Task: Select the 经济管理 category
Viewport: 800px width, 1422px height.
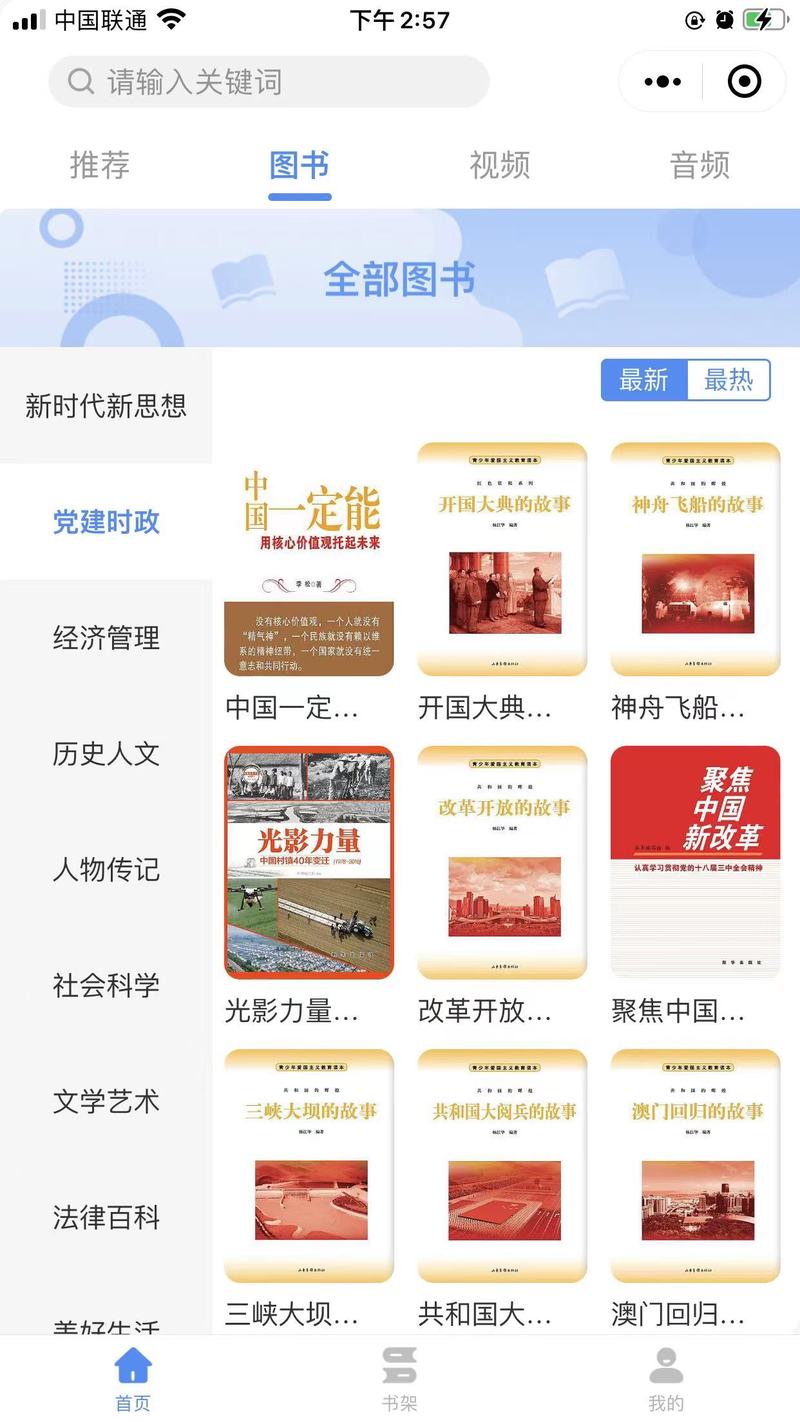Action: (106, 638)
